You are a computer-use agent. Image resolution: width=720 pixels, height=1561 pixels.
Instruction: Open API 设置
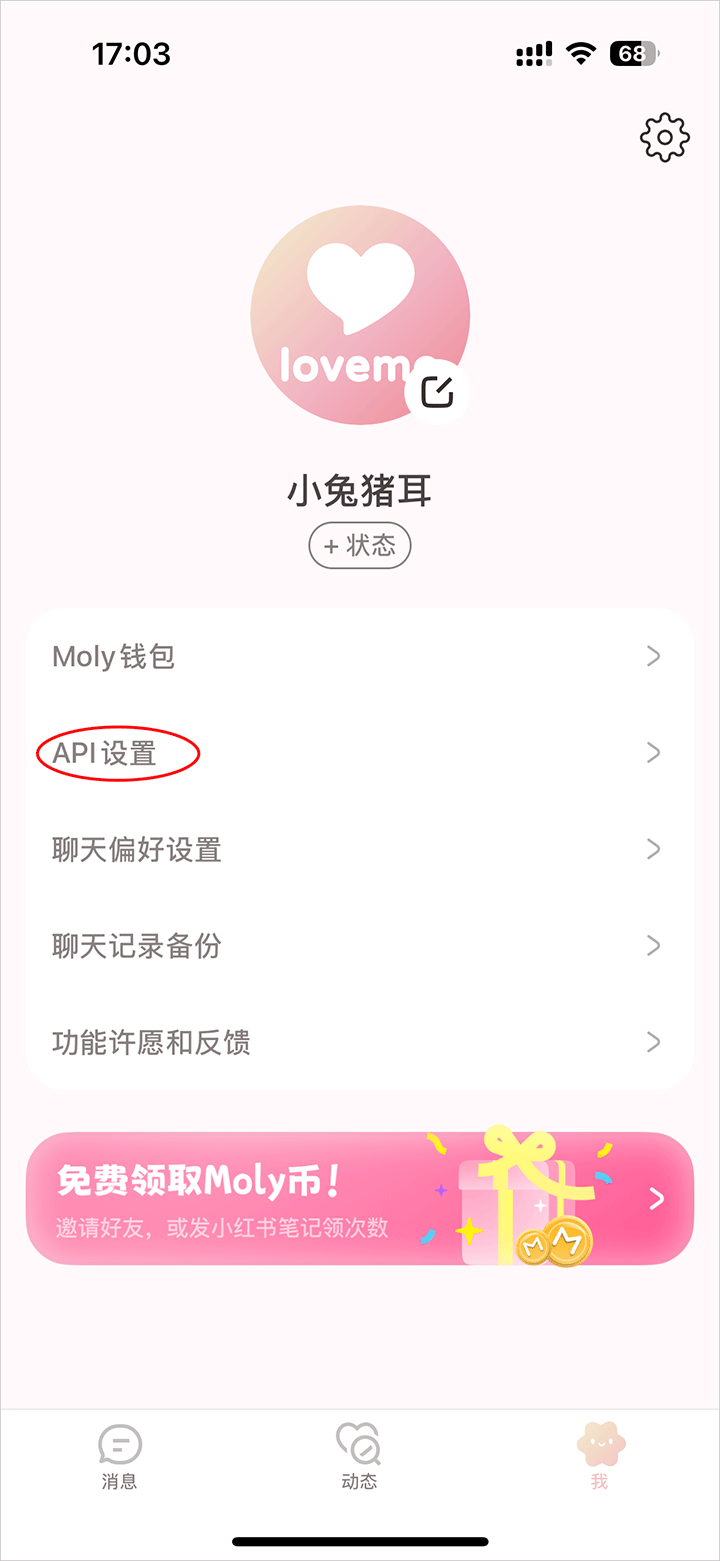coord(359,753)
